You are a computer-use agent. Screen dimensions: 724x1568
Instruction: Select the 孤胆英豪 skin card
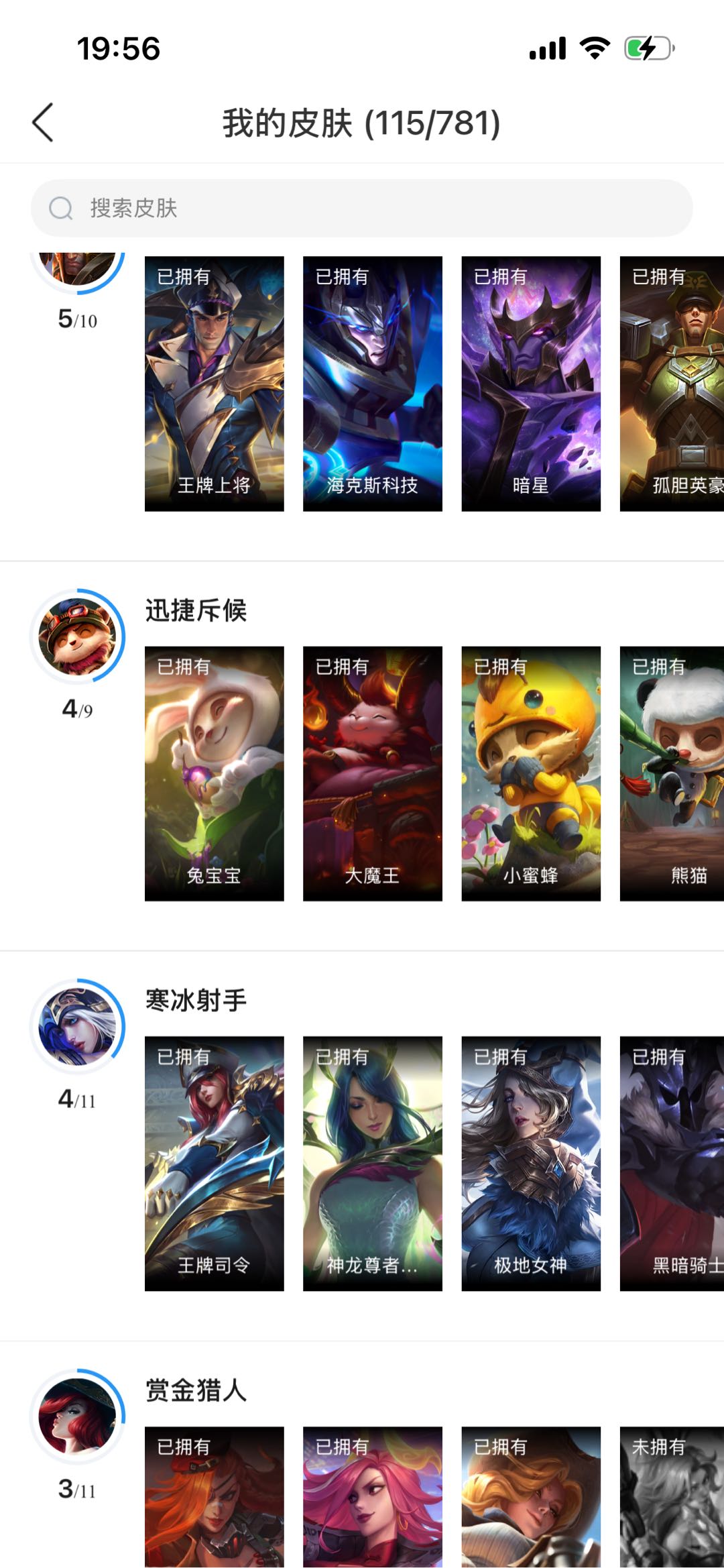pyautogui.click(x=672, y=384)
